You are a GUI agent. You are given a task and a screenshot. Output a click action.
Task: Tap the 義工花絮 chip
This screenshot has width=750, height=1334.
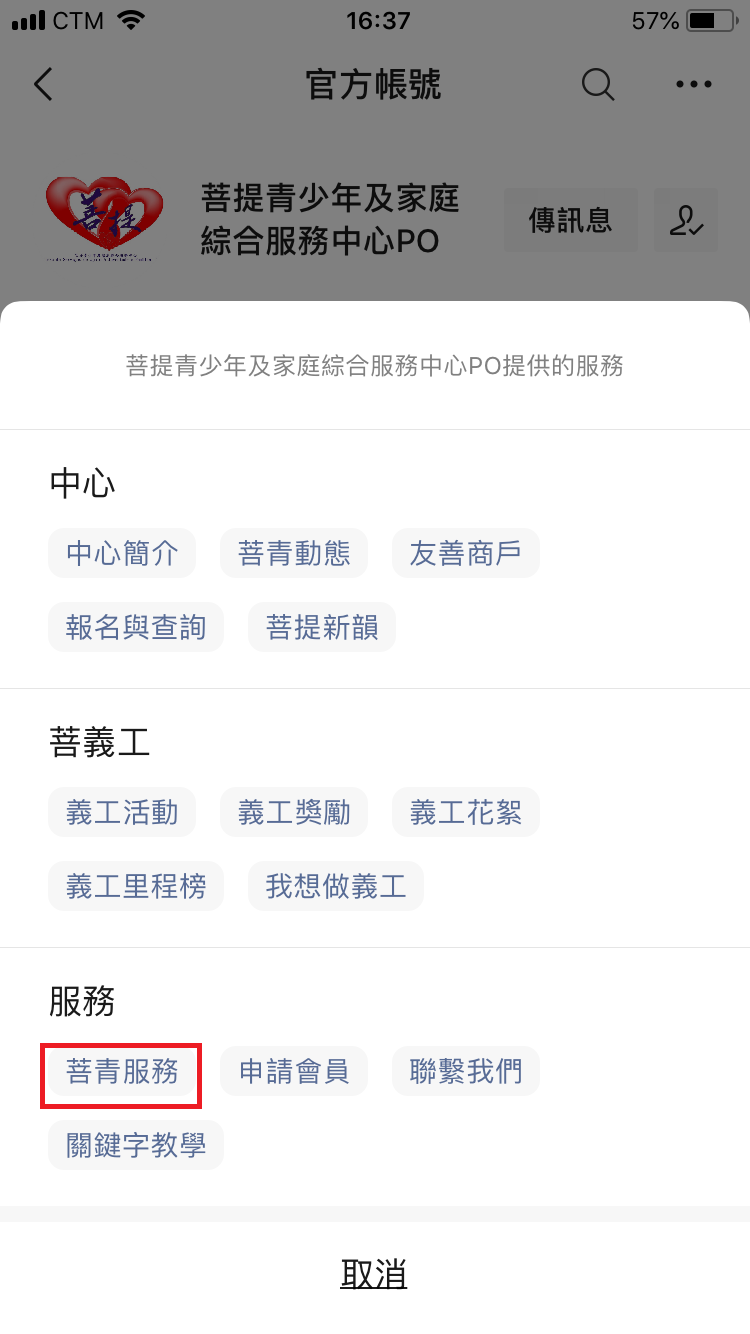pos(466,812)
